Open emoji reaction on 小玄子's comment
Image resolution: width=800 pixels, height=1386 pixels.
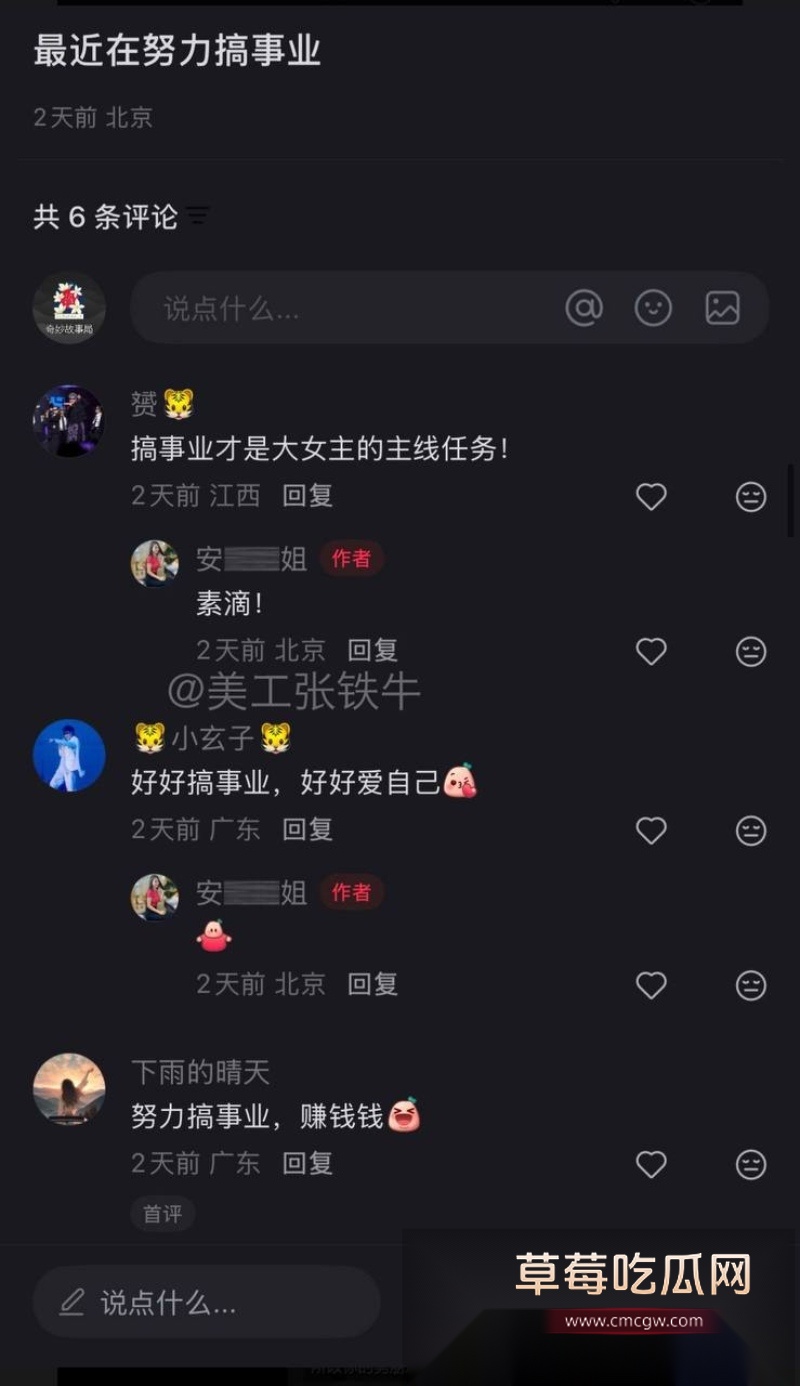(750, 831)
